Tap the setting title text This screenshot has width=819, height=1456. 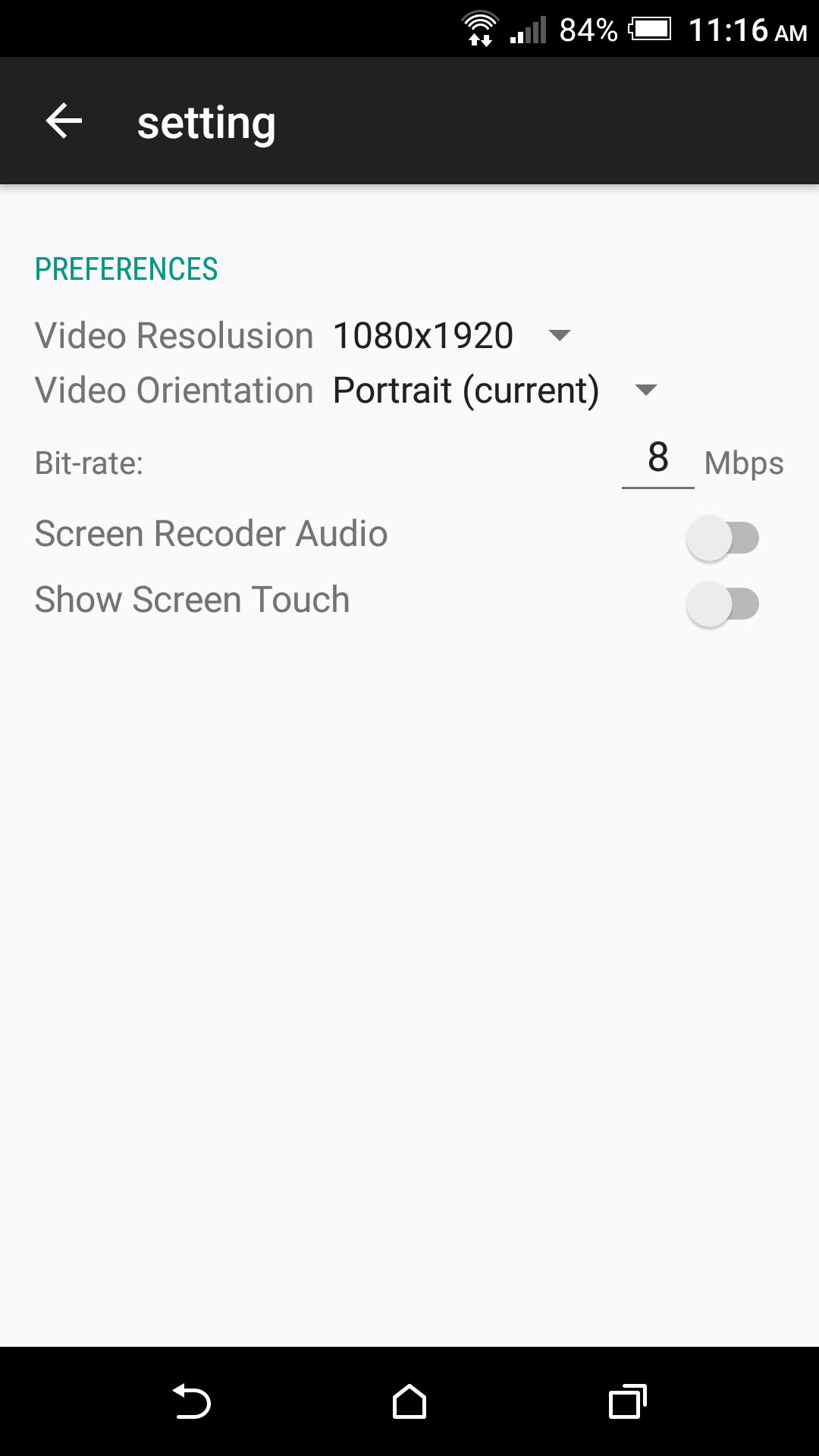[206, 121]
